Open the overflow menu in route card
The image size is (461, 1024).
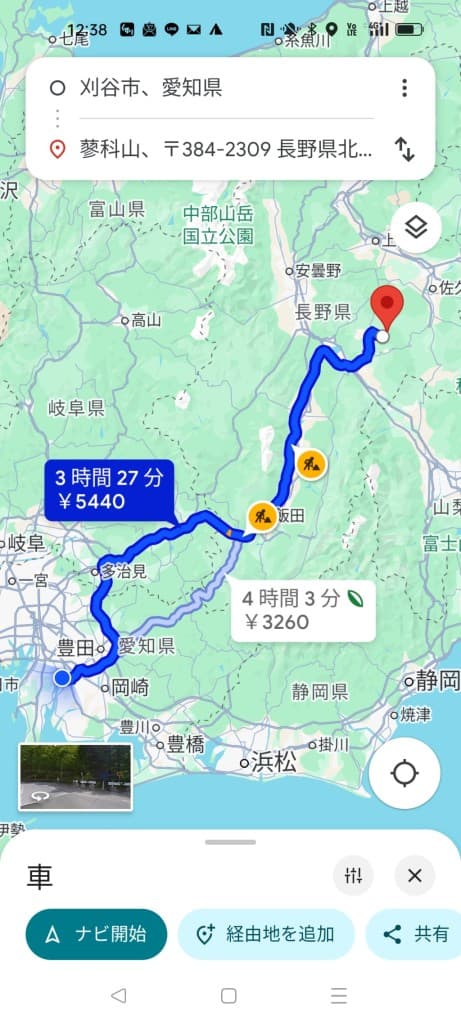point(405,88)
